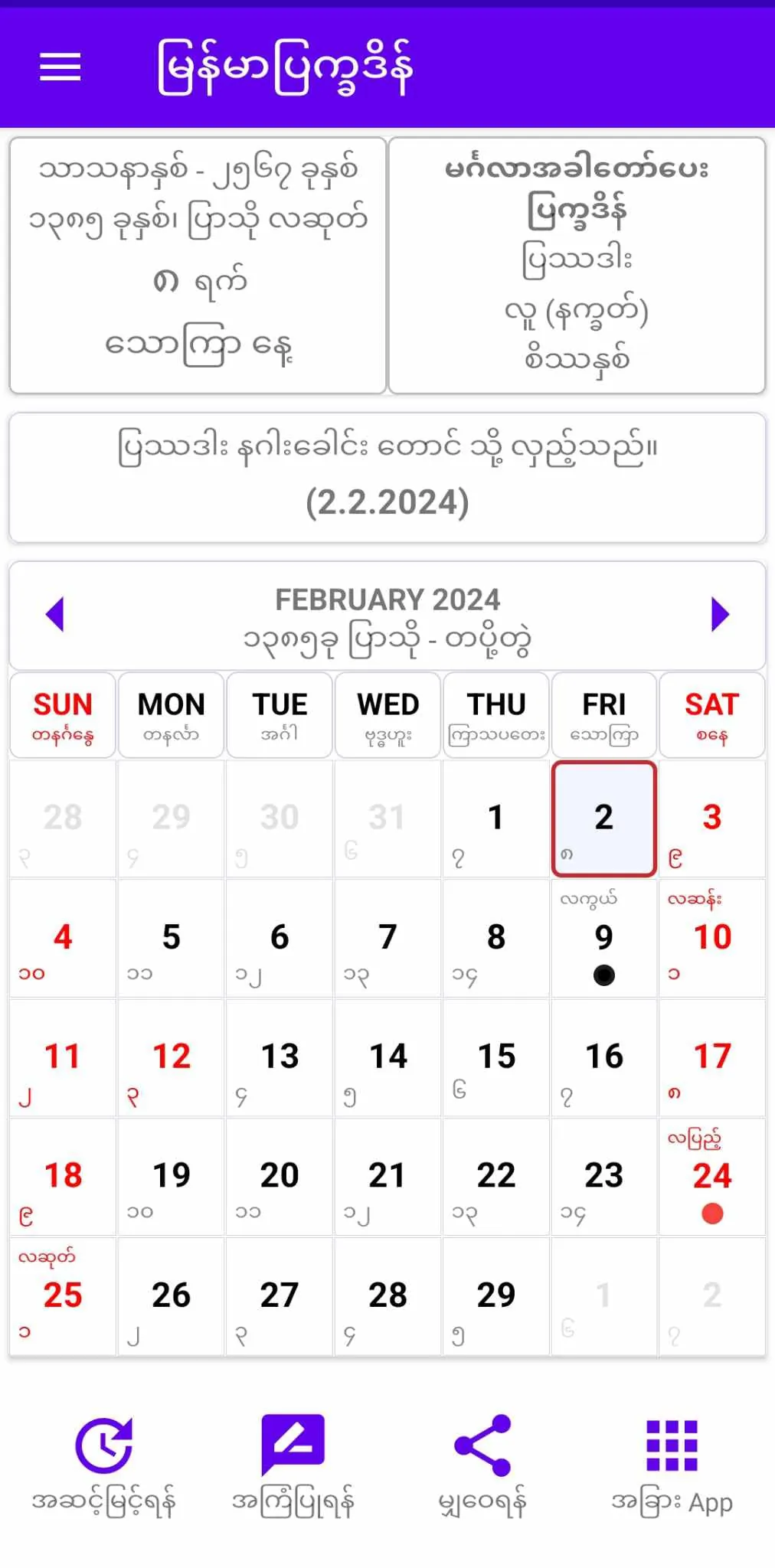This screenshot has height=1568, width=775.
Task: Select the highlighted date February 2
Action: tap(604, 818)
